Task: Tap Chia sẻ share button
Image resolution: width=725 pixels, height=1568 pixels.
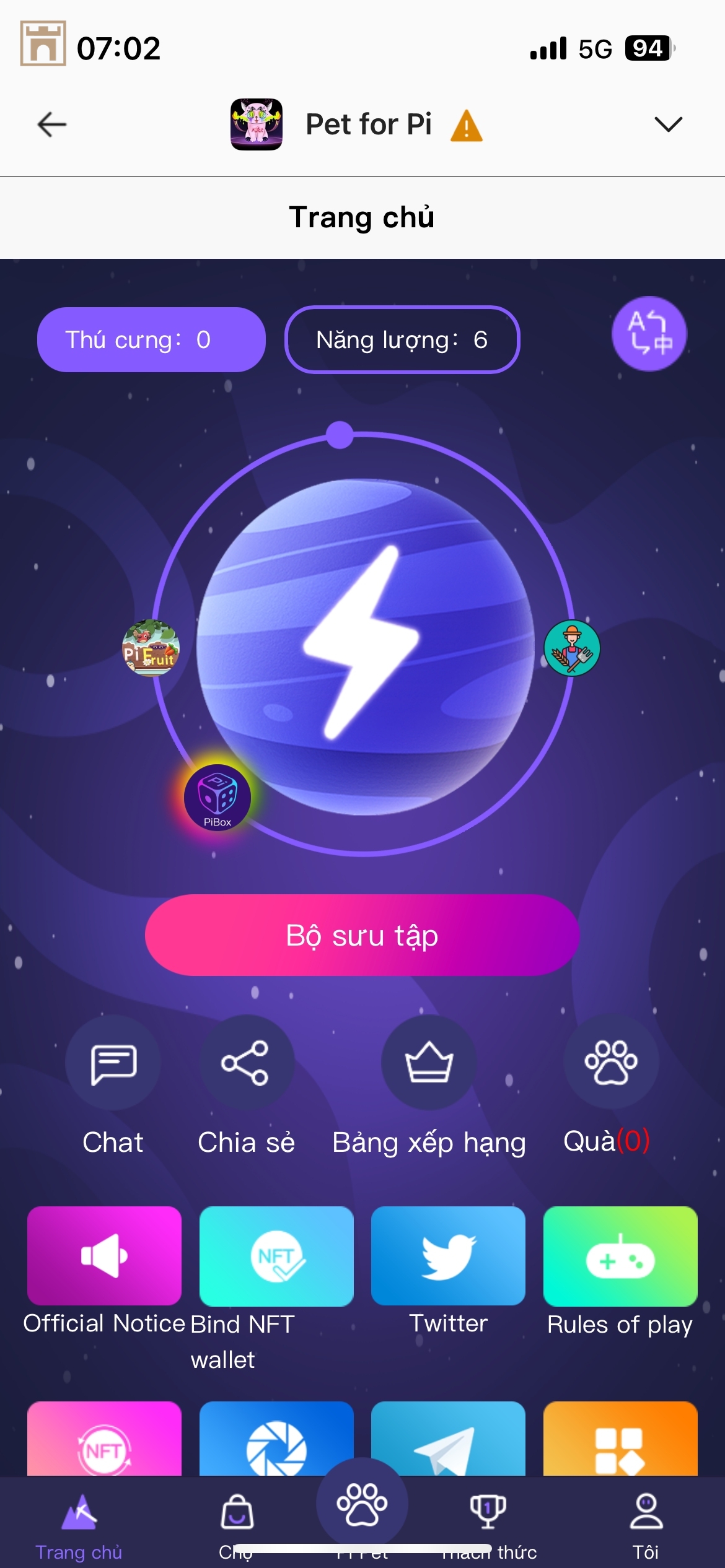Action: (246, 1063)
